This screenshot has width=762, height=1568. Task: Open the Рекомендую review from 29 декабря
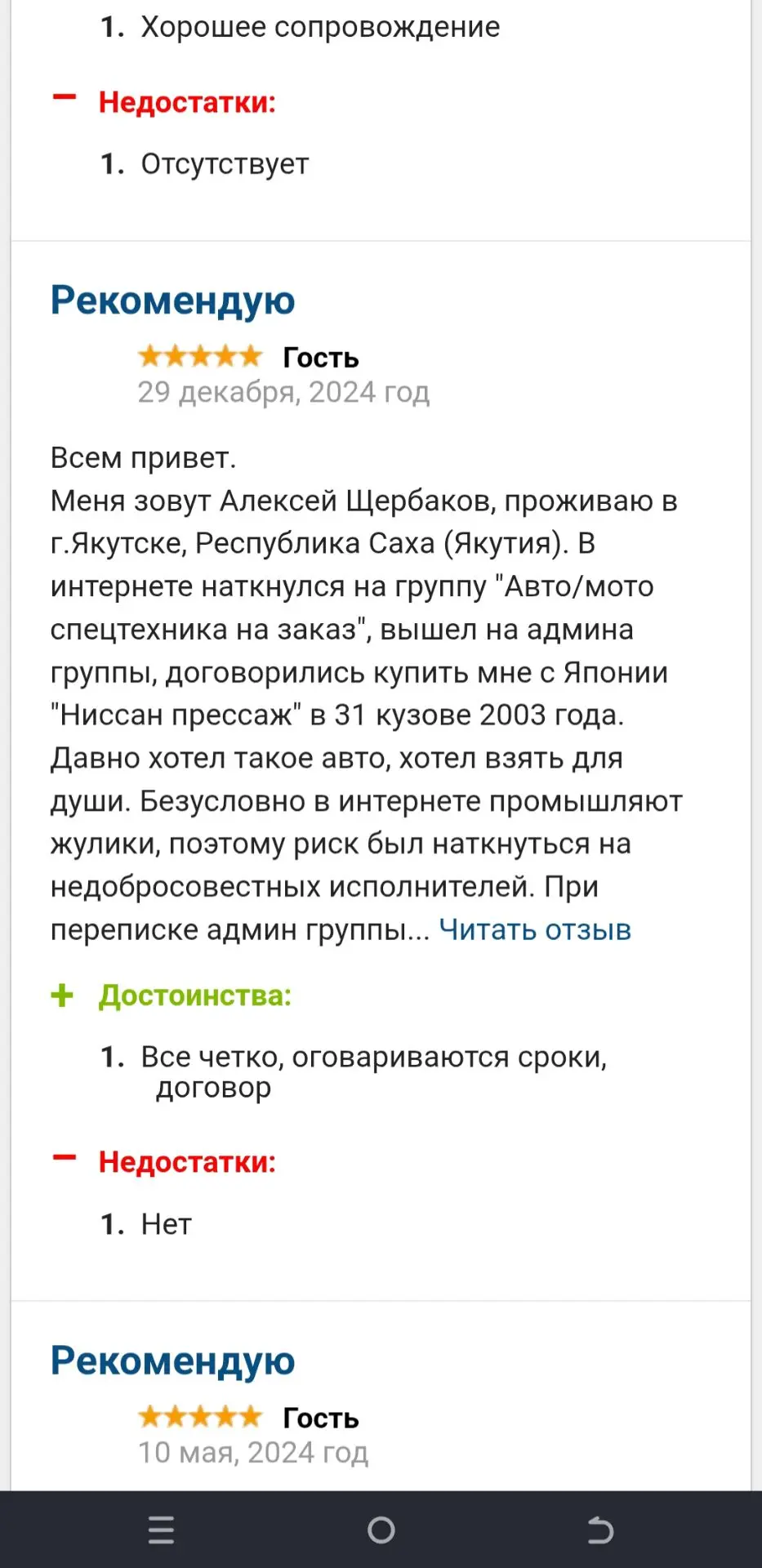click(172, 301)
